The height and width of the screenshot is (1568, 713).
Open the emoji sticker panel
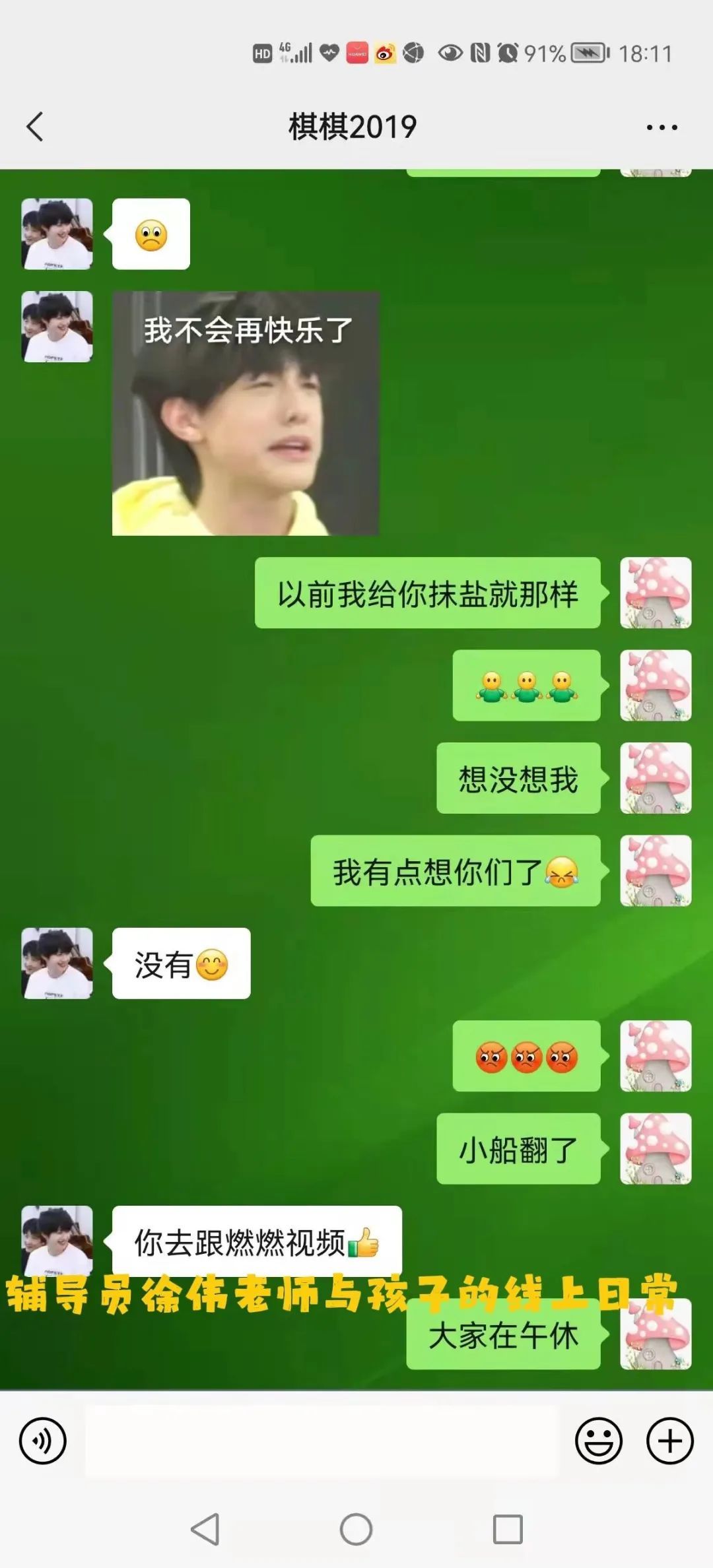(x=598, y=1441)
